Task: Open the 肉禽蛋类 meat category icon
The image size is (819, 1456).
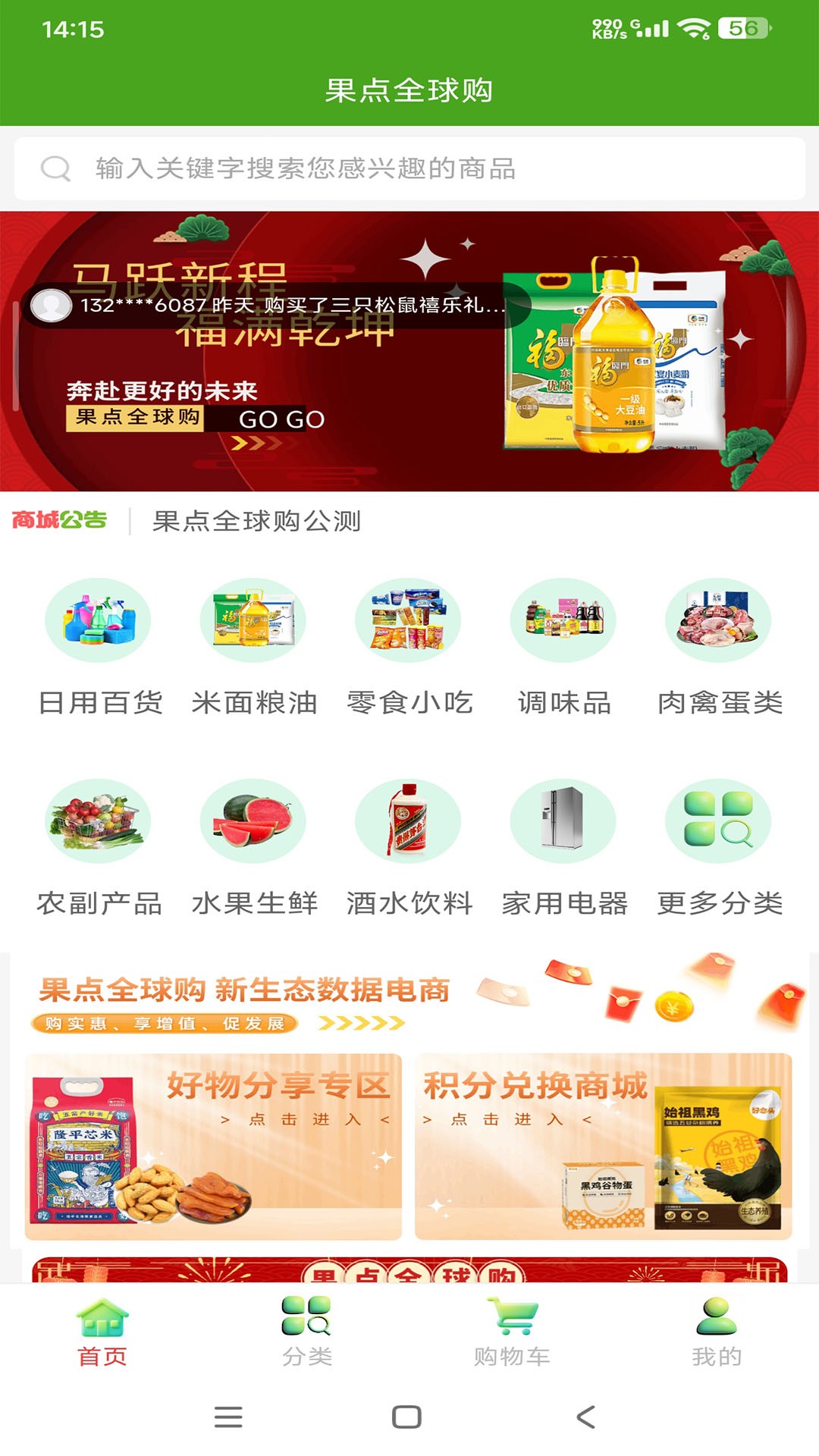Action: click(x=717, y=620)
